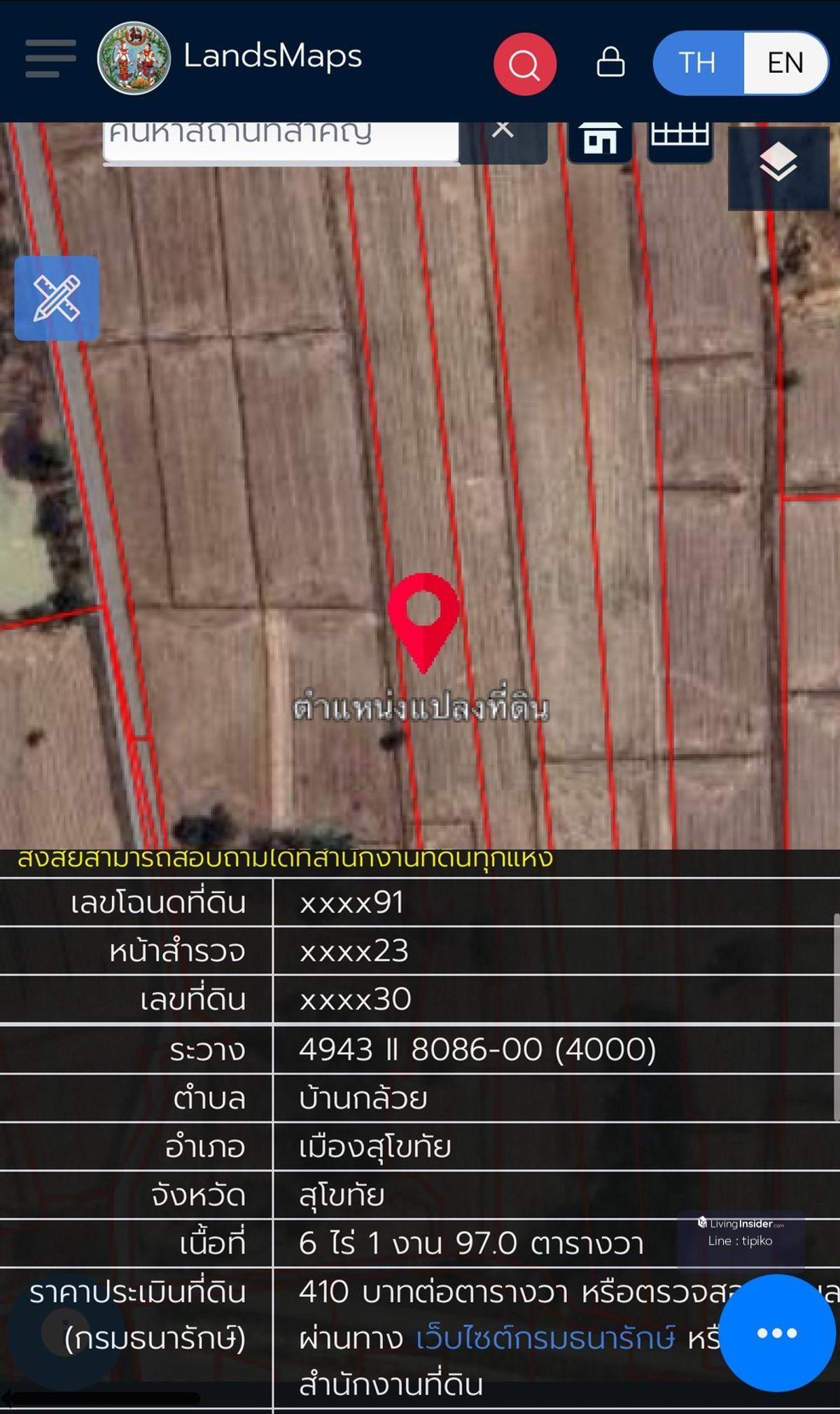Open the เว็บไซต์กรมธนารักษ์ link
Screen dimensions: 840x1414
(546, 1338)
